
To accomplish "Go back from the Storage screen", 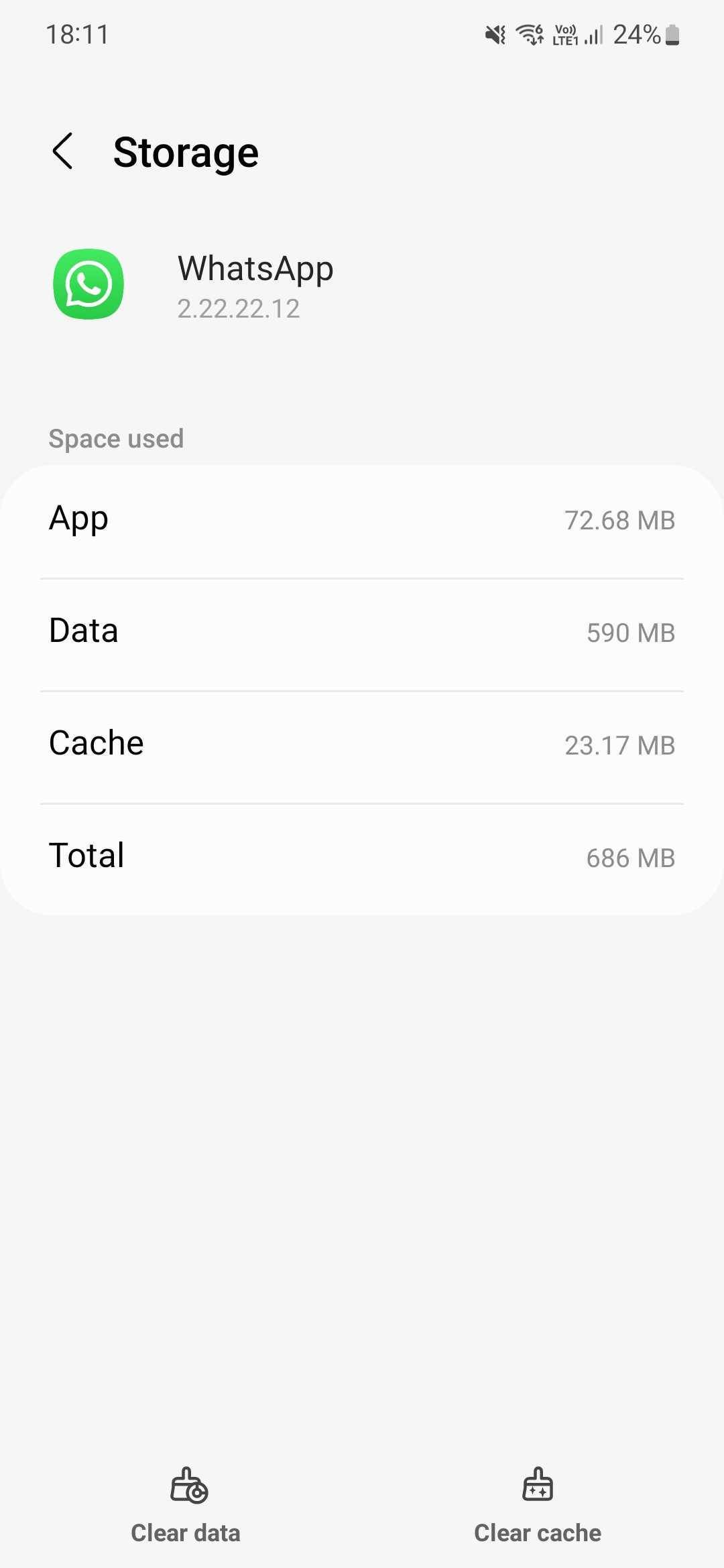I will point(62,151).
